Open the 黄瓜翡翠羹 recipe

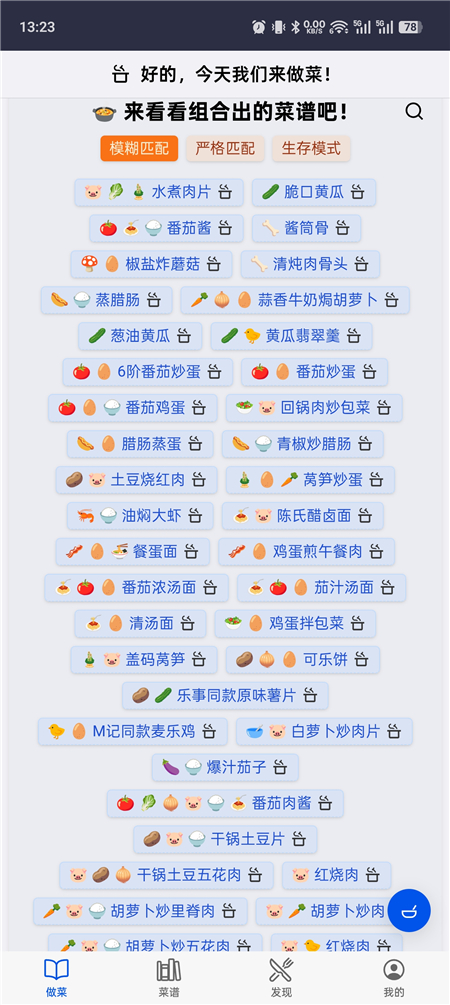tap(292, 336)
